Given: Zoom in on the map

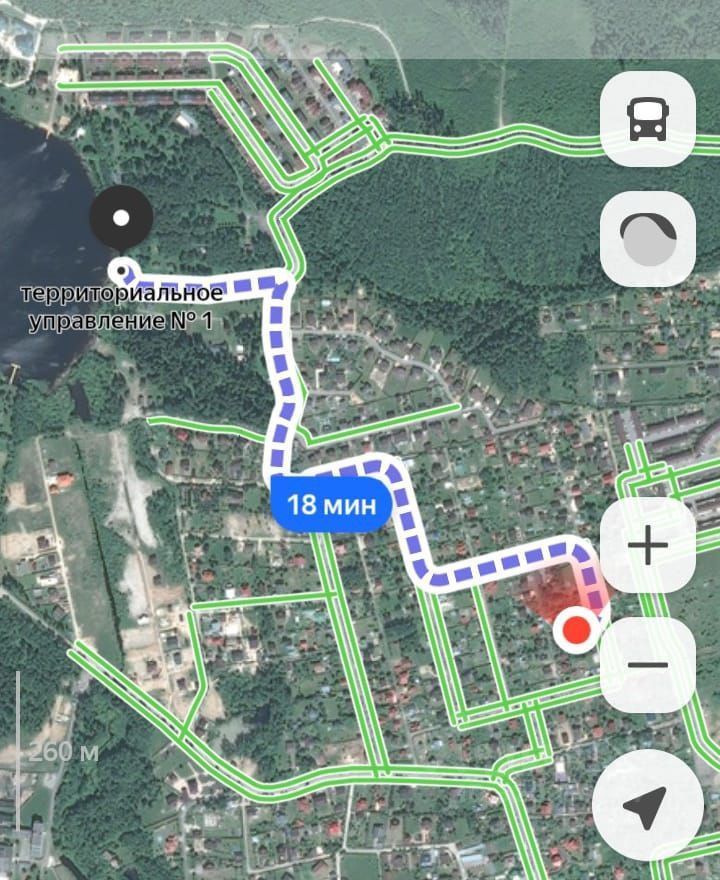Looking at the screenshot, I should [x=647, y=546].
